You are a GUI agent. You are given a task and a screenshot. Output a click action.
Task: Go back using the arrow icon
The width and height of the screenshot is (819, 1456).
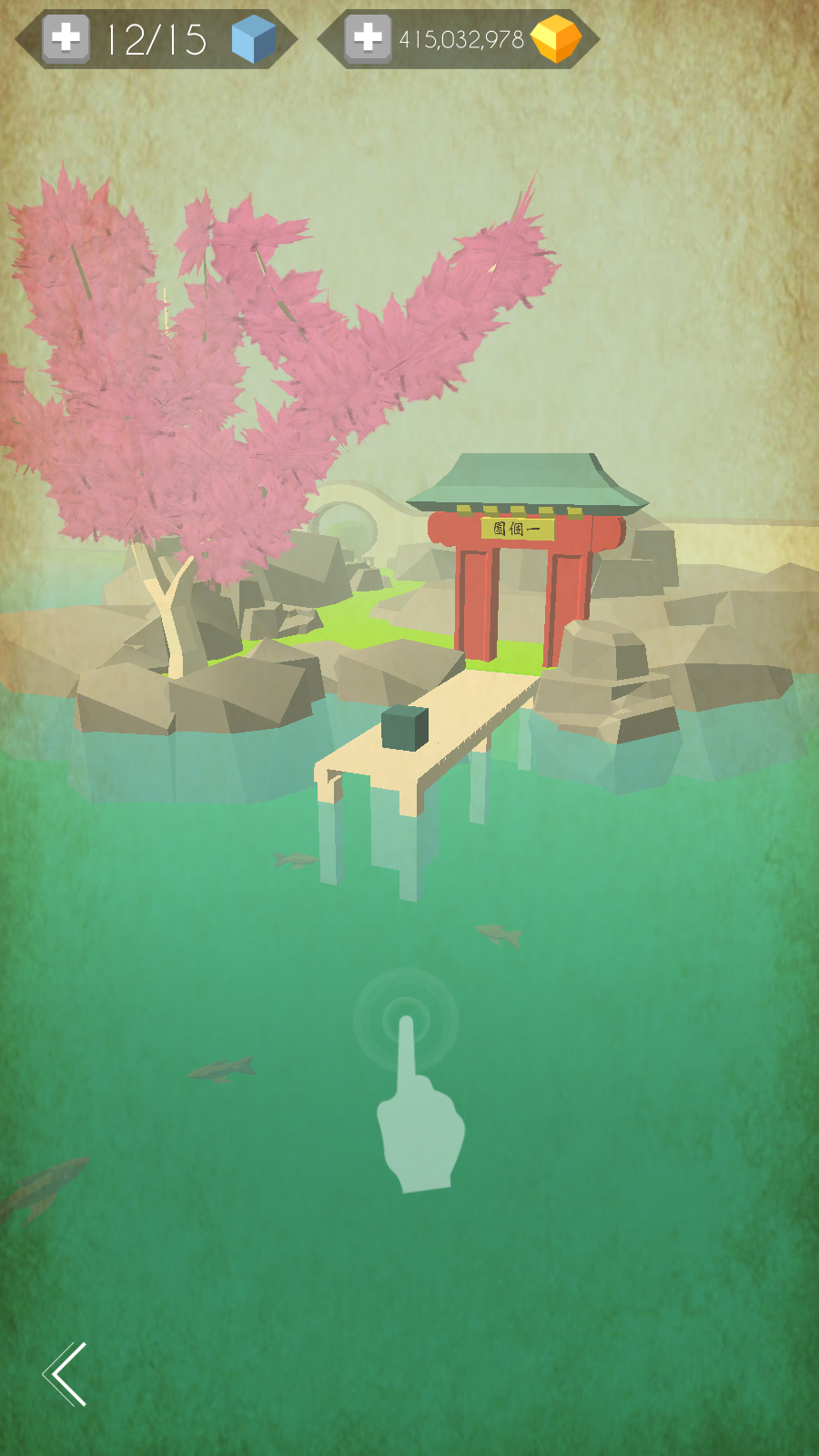click(66, 1374)
